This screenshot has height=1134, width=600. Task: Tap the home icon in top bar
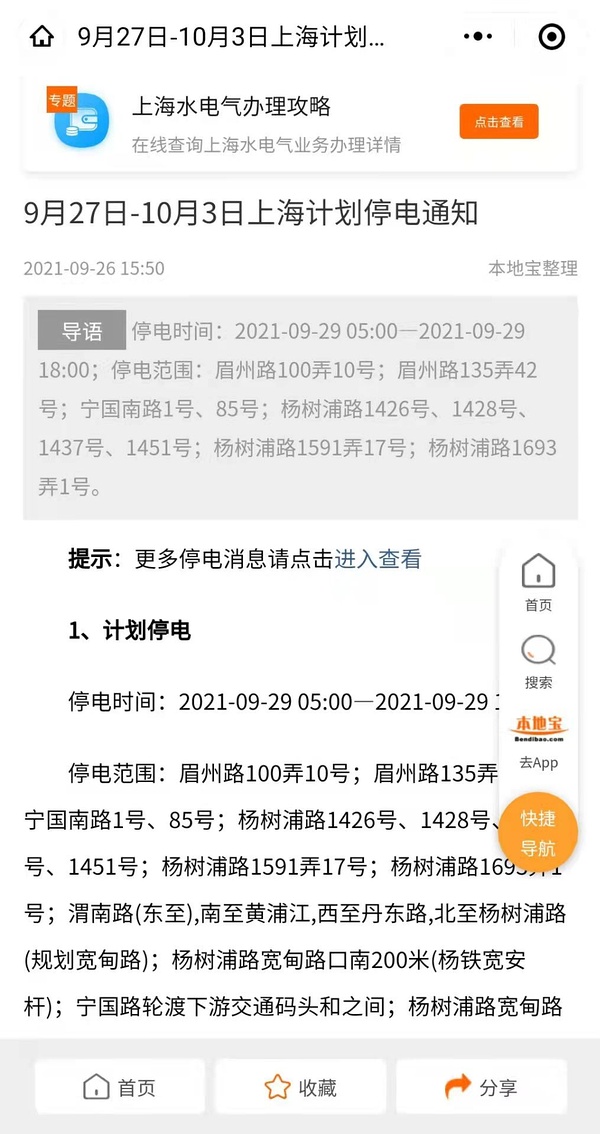pos(41,37)
